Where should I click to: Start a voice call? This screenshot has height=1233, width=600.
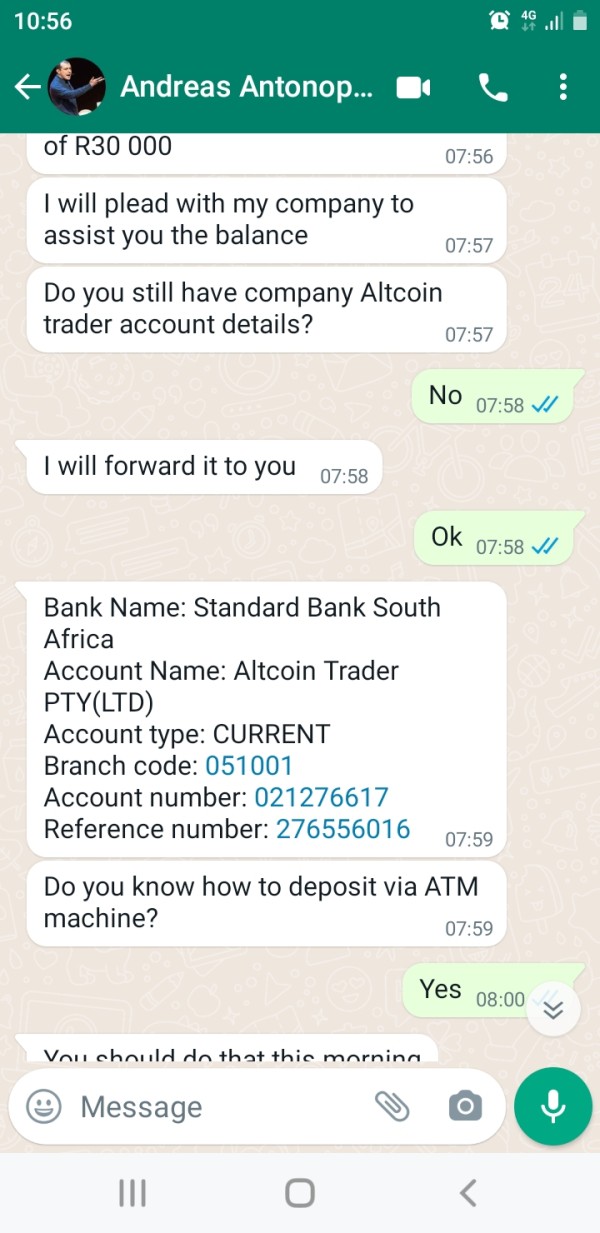point(493,88)
